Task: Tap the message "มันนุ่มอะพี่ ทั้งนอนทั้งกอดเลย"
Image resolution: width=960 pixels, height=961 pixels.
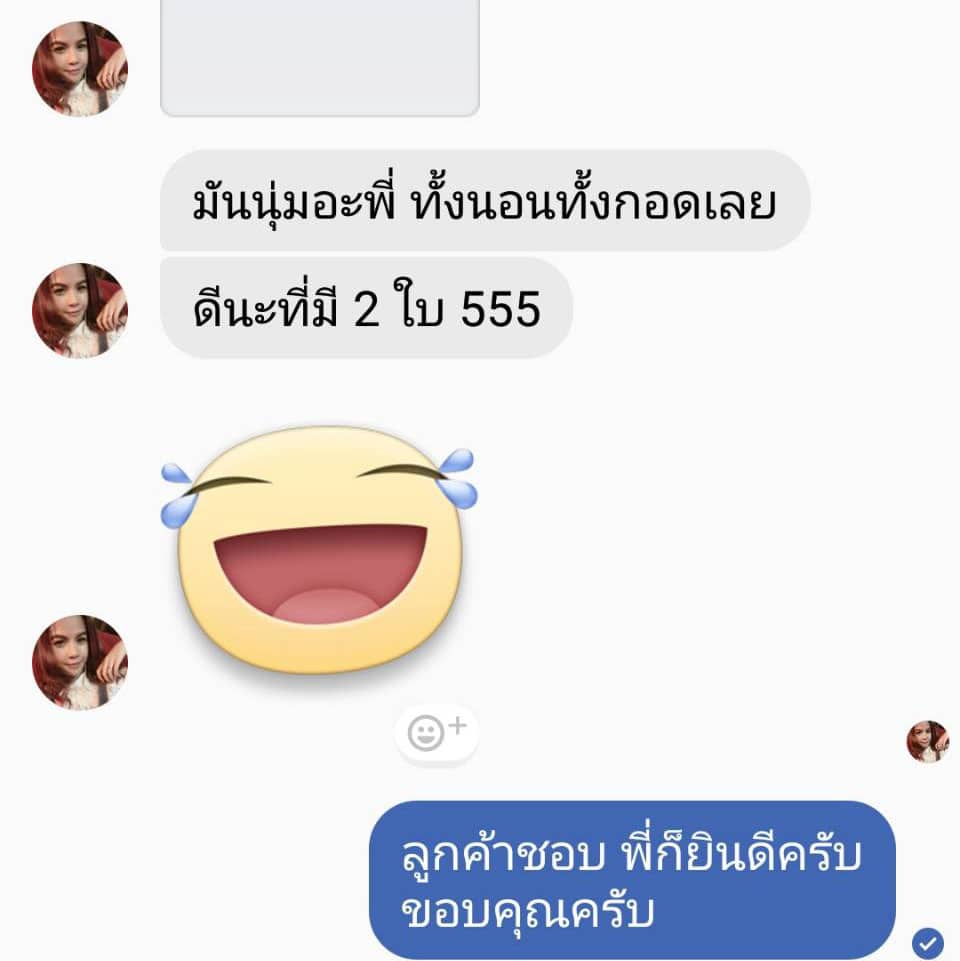Action: point(484,201)
